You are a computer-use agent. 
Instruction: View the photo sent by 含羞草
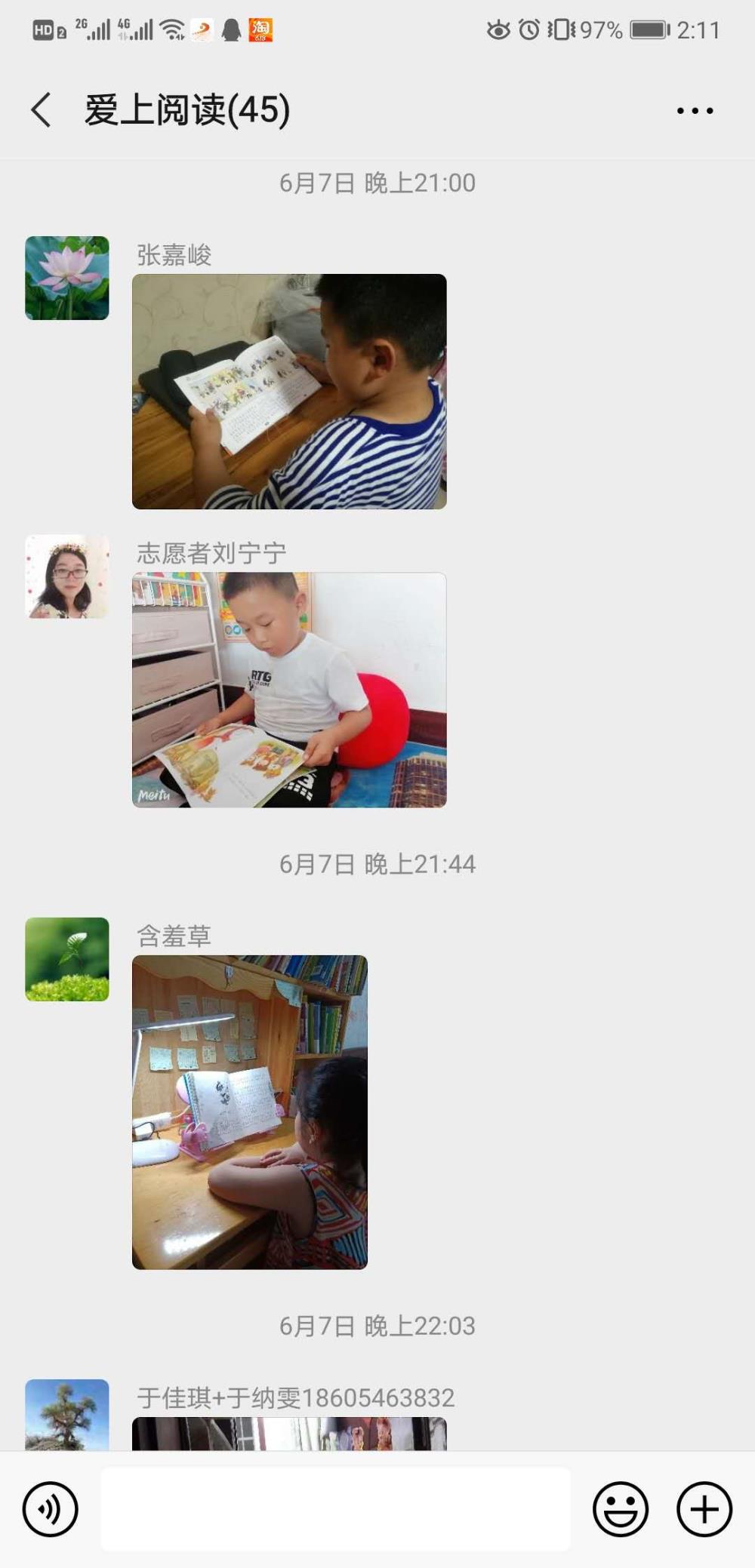point(250,1112)
